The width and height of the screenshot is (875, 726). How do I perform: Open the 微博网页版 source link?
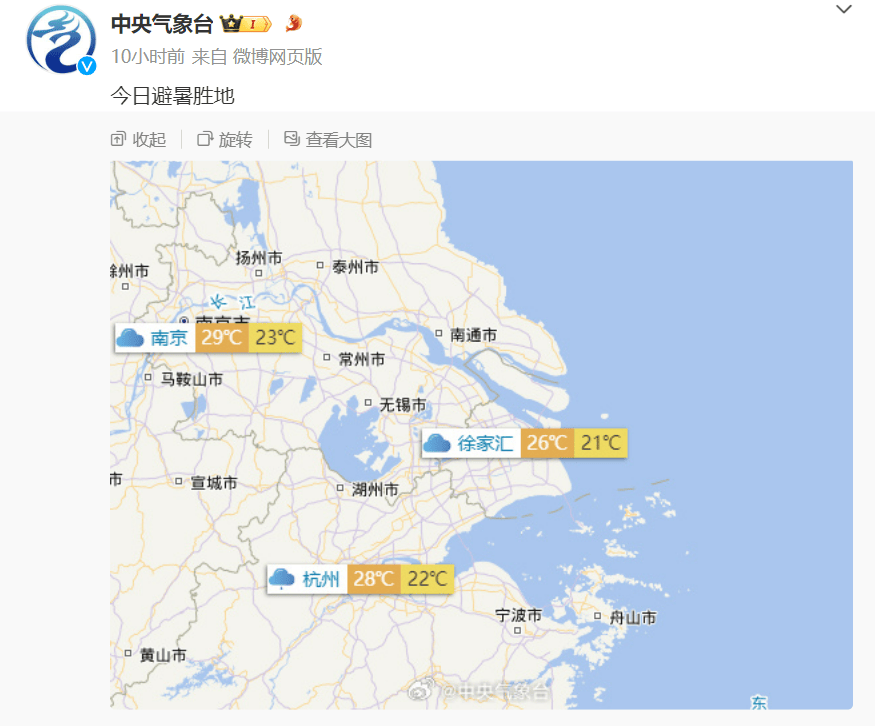[x=277, y=56]
